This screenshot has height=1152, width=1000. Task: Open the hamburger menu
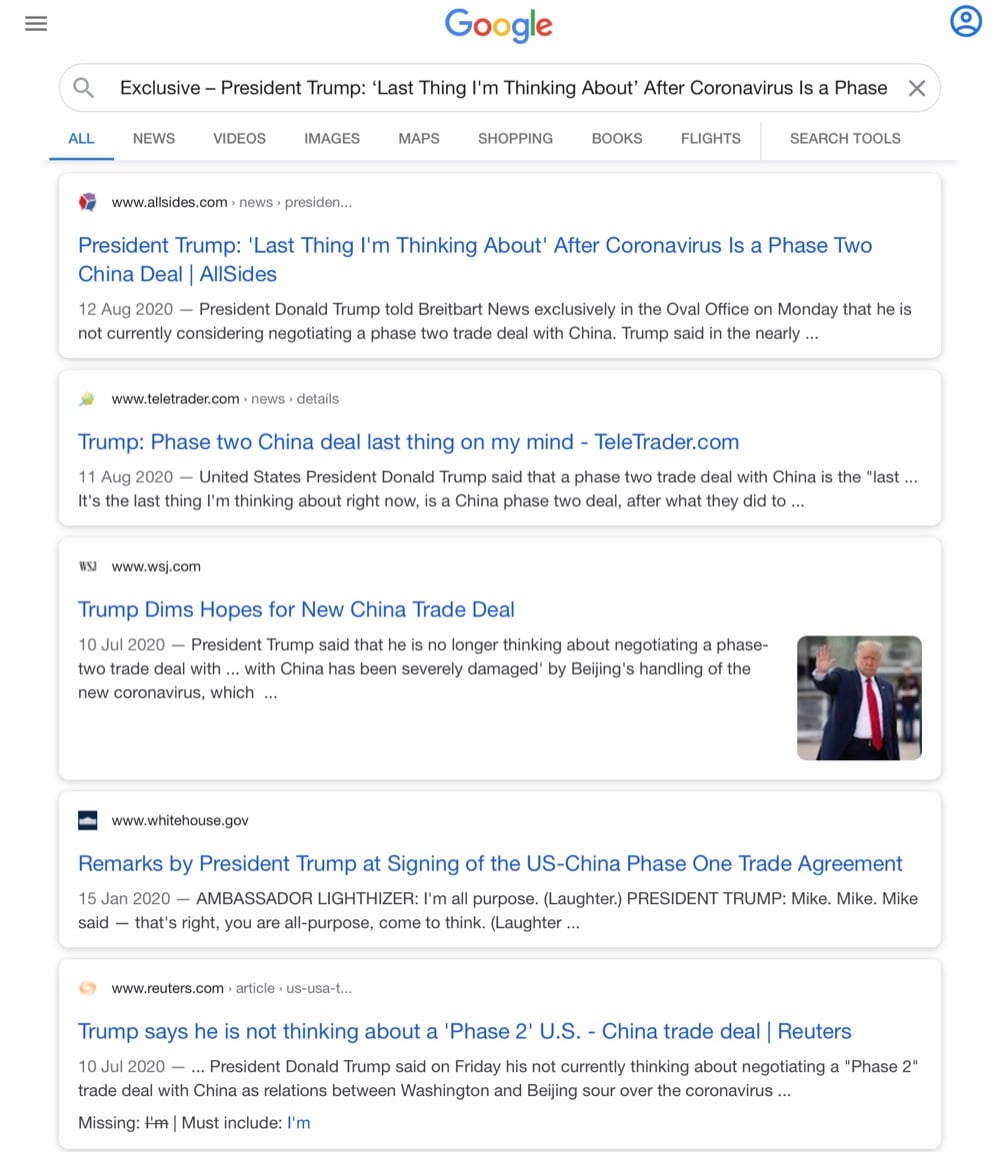[36, 24]
